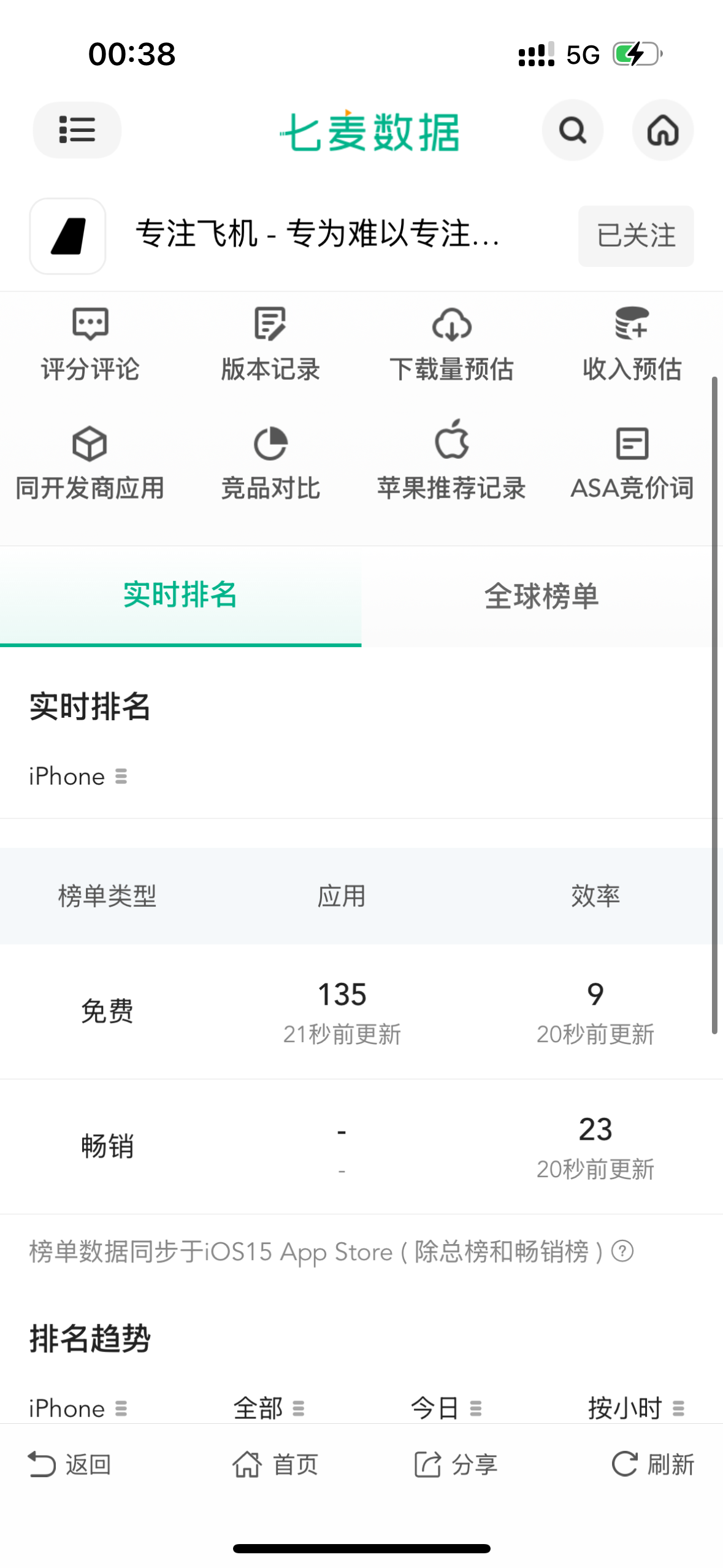
Task: Select the 实时排名 tab
Action: pyautogui.click(x=180, y=596)
